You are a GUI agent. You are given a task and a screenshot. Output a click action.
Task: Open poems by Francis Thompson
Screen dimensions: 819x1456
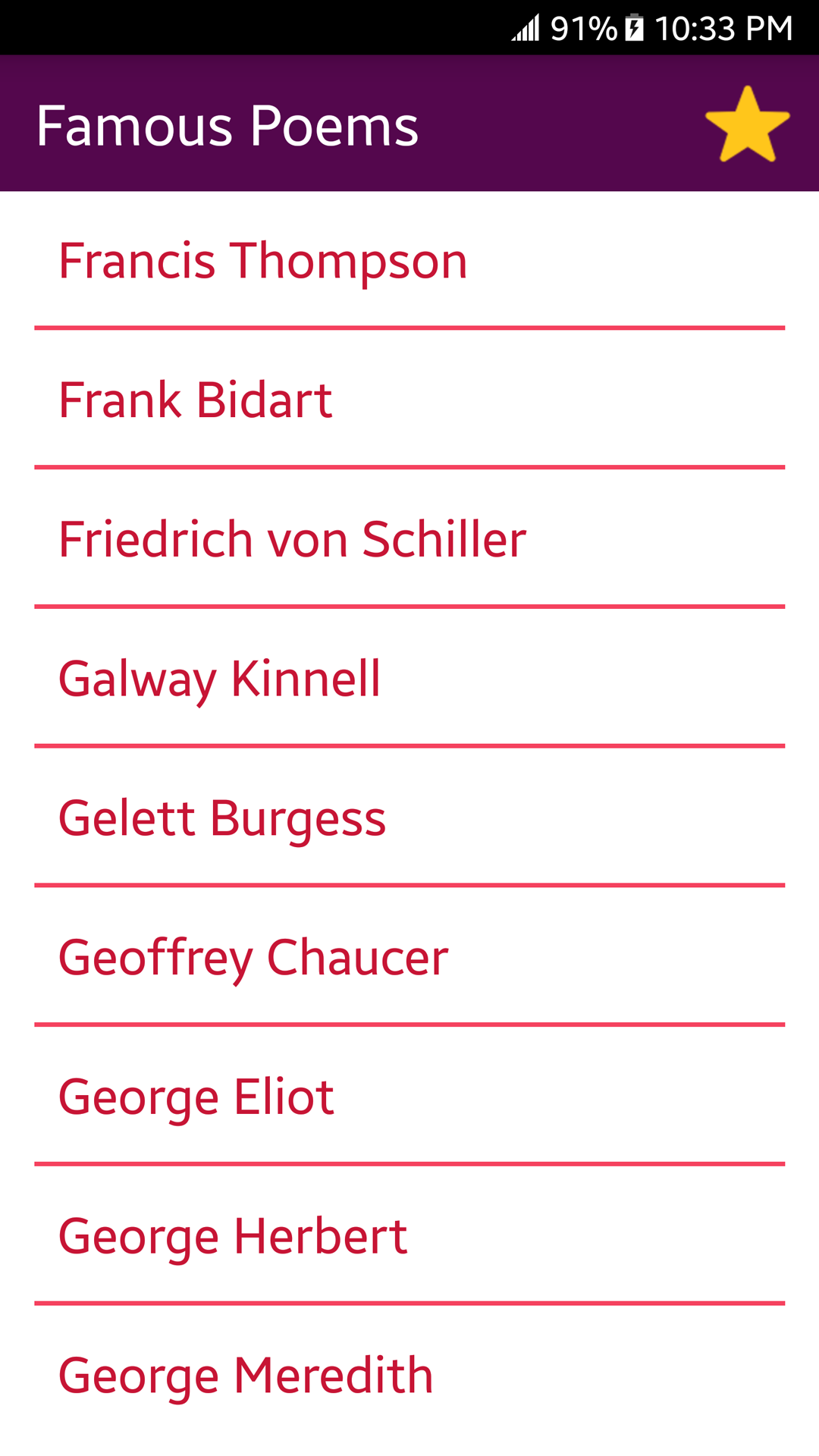[262, 261]
